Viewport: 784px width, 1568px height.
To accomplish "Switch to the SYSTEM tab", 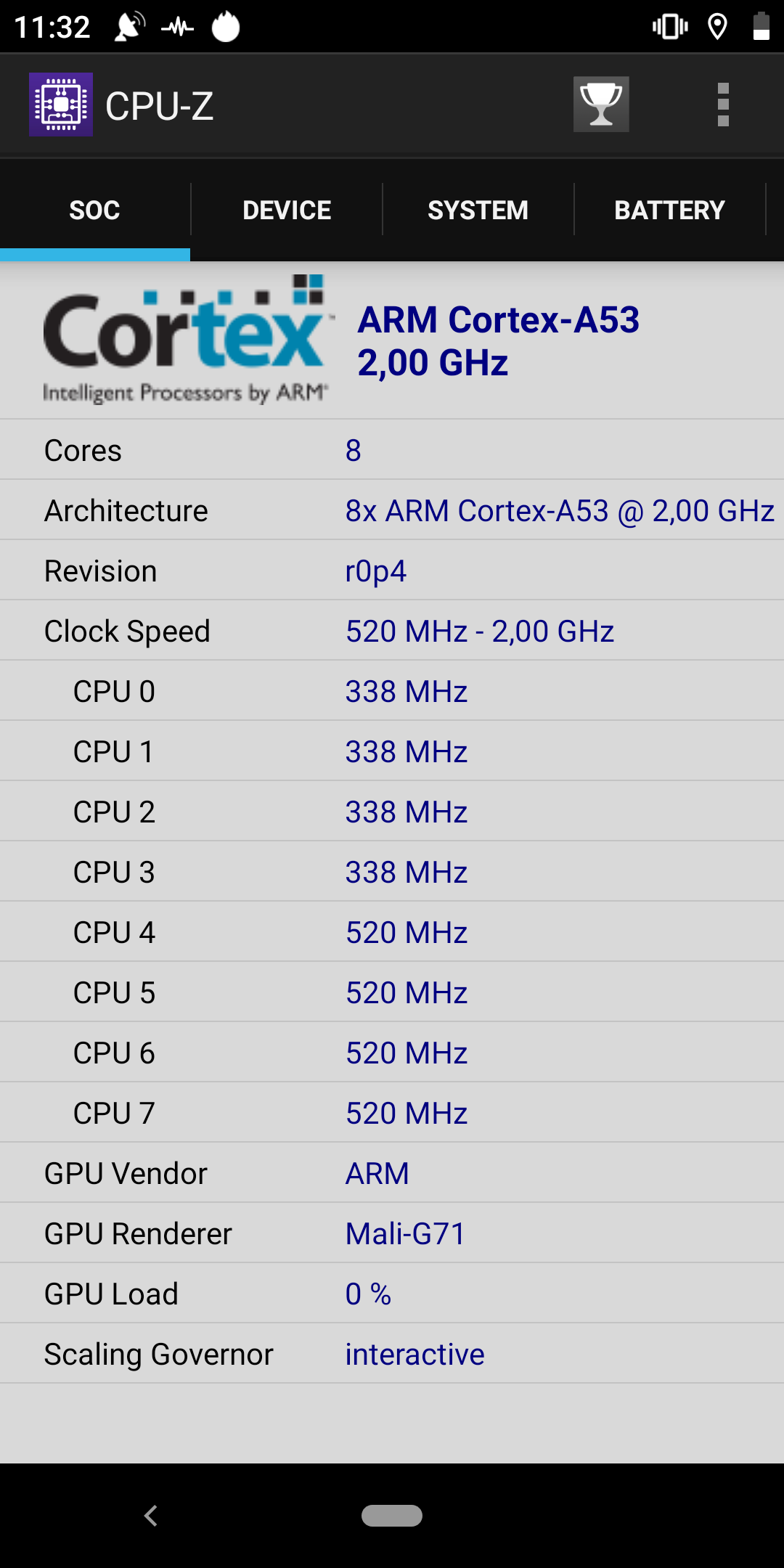I will click(478, 211).
